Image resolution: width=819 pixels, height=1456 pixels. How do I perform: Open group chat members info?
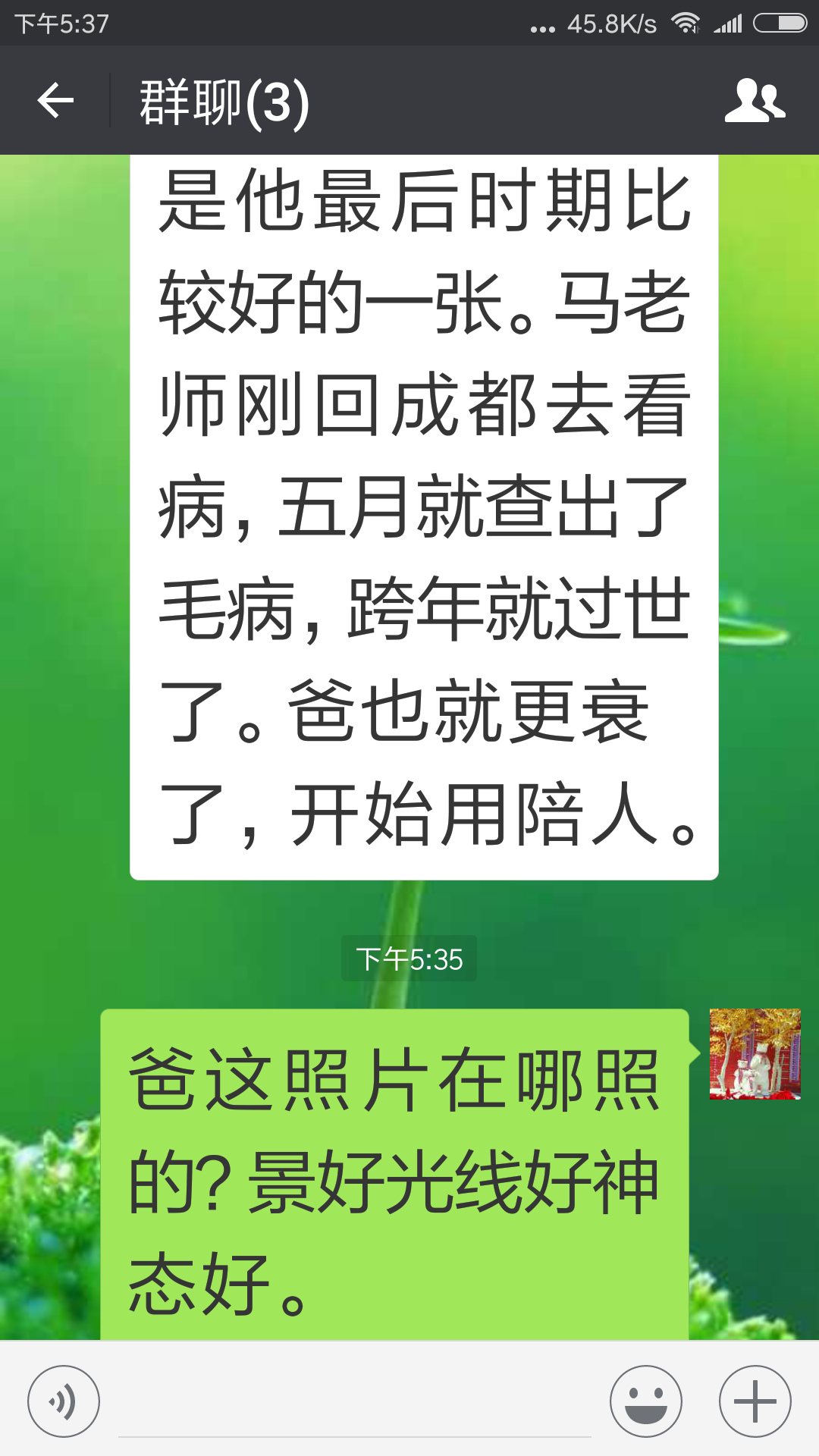(755, 101)
